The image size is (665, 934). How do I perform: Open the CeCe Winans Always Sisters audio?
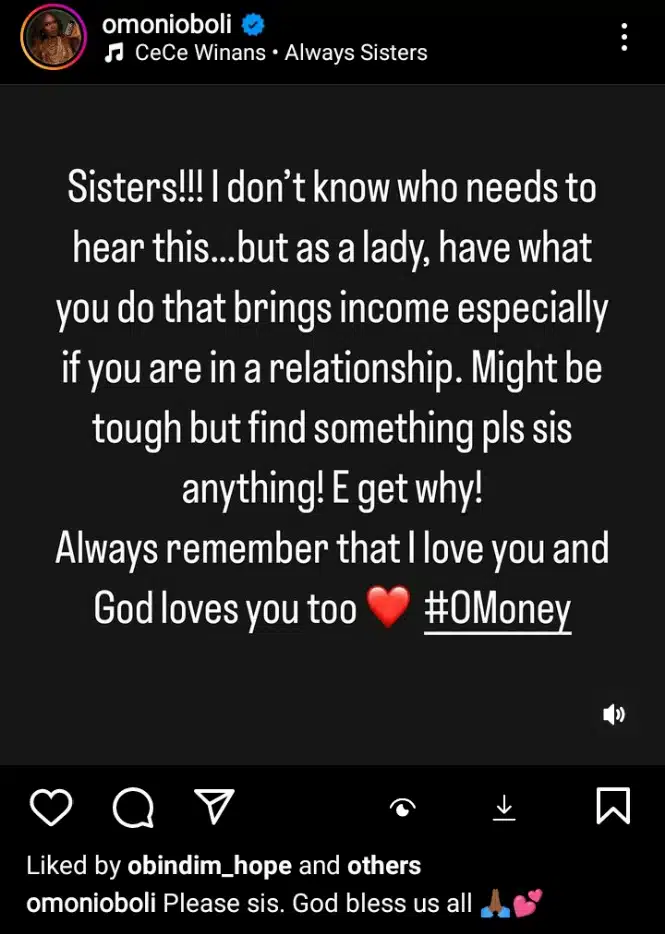pos(266,53)
